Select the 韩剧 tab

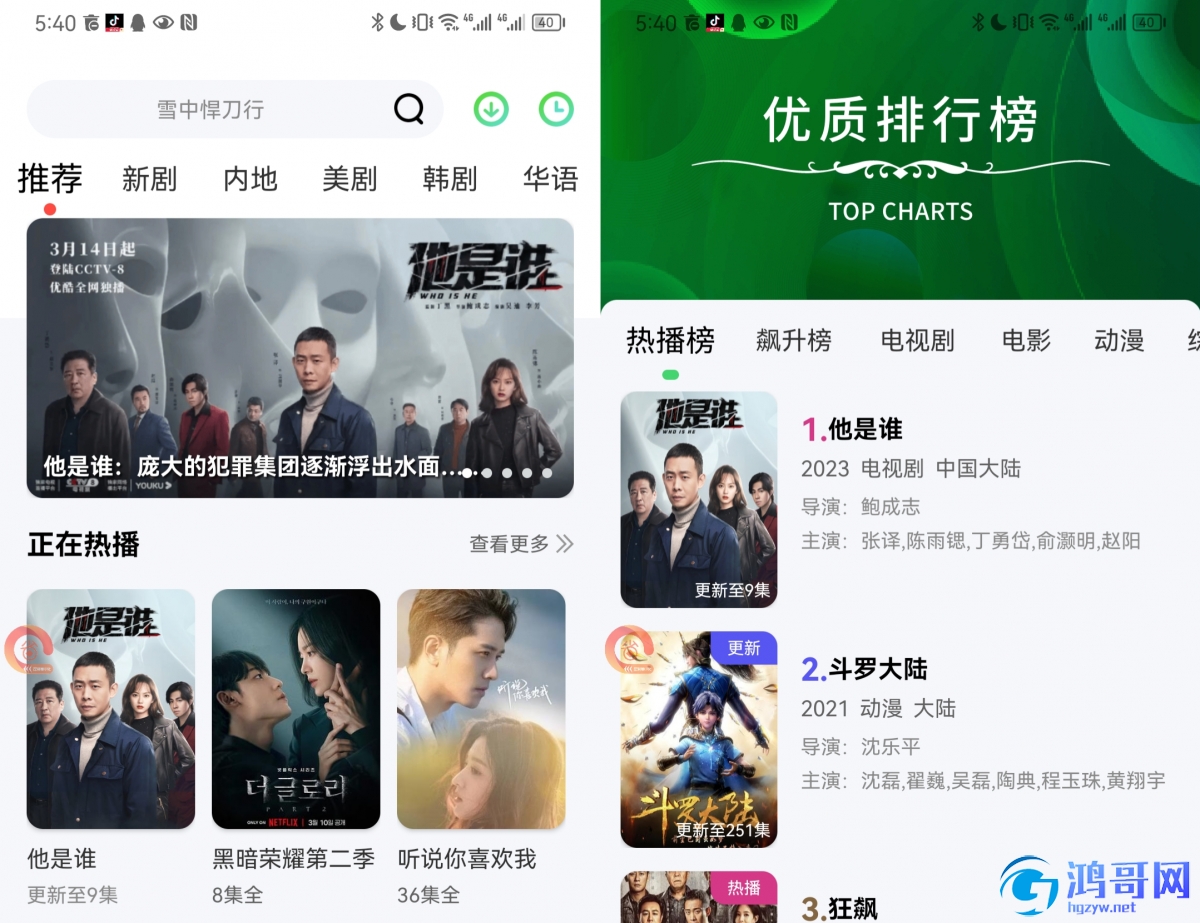pos(449,179)
